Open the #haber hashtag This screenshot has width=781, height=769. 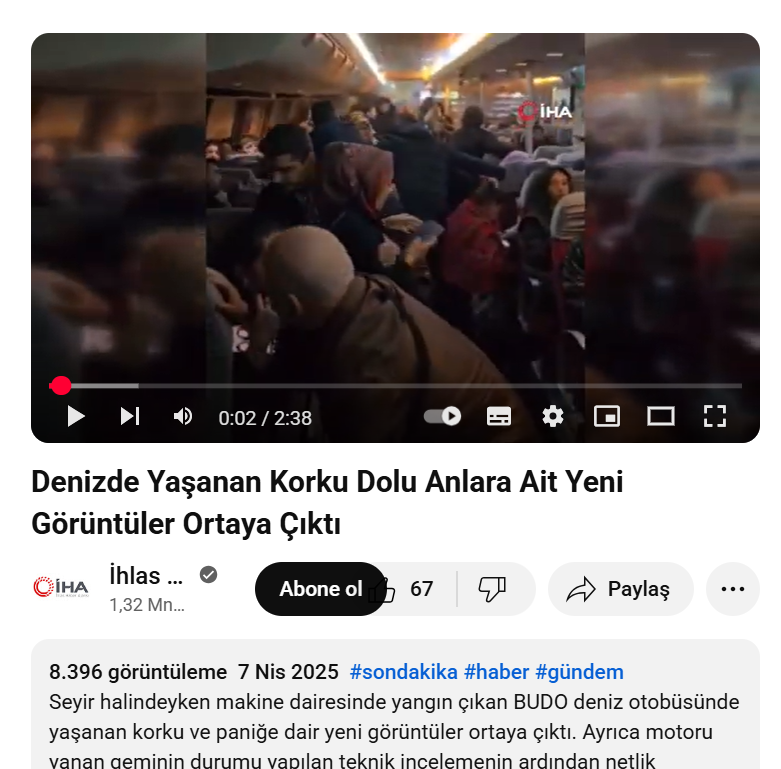(x=496, y=672)
